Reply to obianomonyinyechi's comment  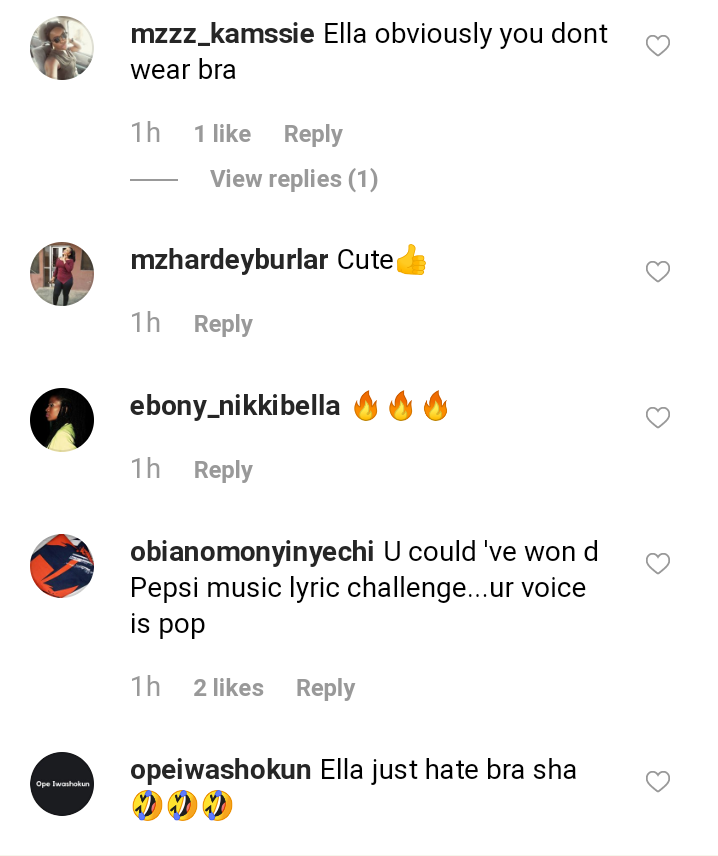325,688
